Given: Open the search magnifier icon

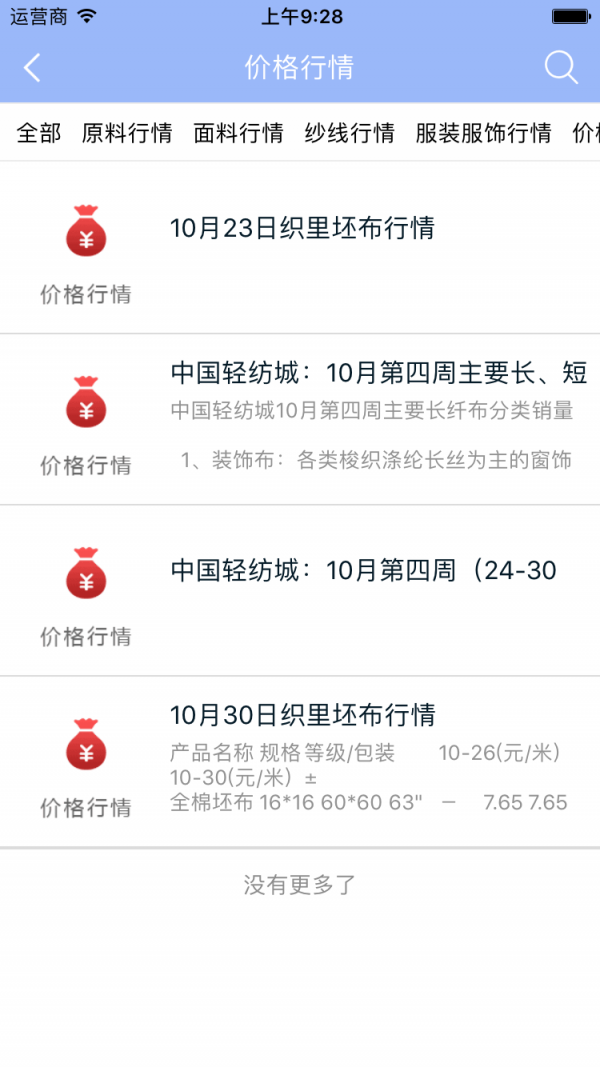Looking at the screenshot, I should coord(561,68).
